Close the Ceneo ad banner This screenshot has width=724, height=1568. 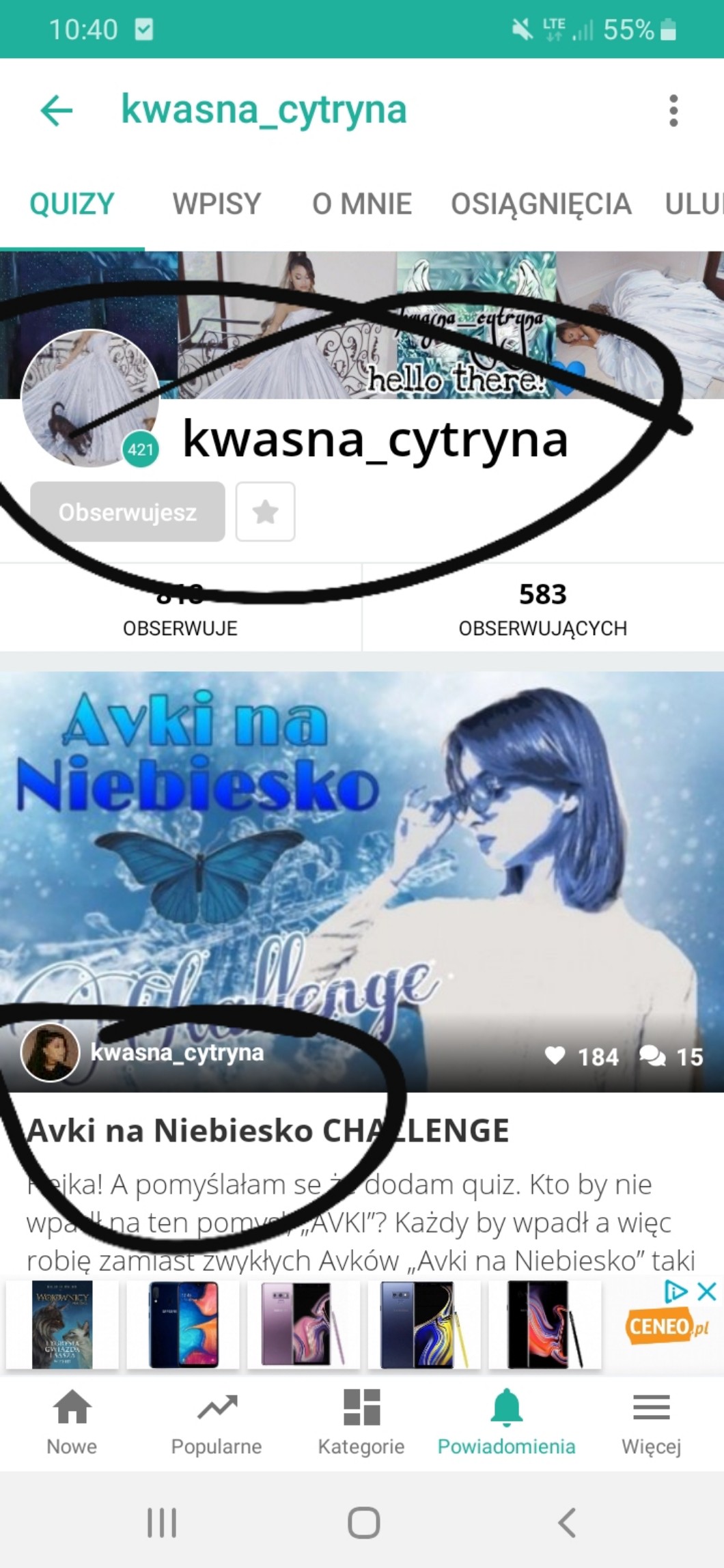click(706, 1291)
